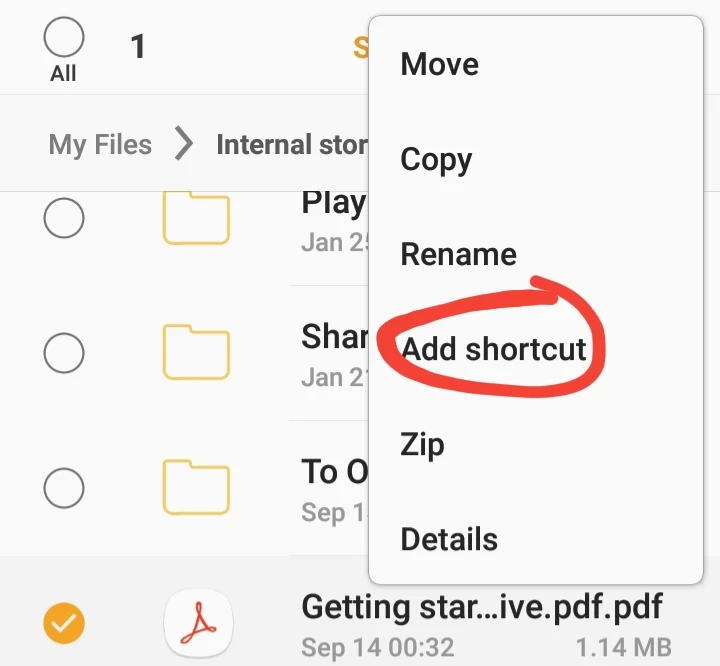Check the circle beside the Play folder
Screen dimensions: 720x666
[64, 218]
